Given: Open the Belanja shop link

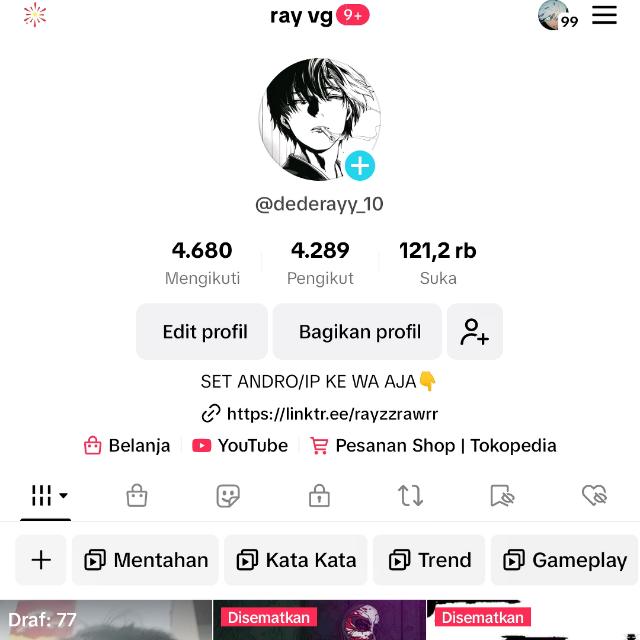Looking at the screenshot, I should (127, 446).
